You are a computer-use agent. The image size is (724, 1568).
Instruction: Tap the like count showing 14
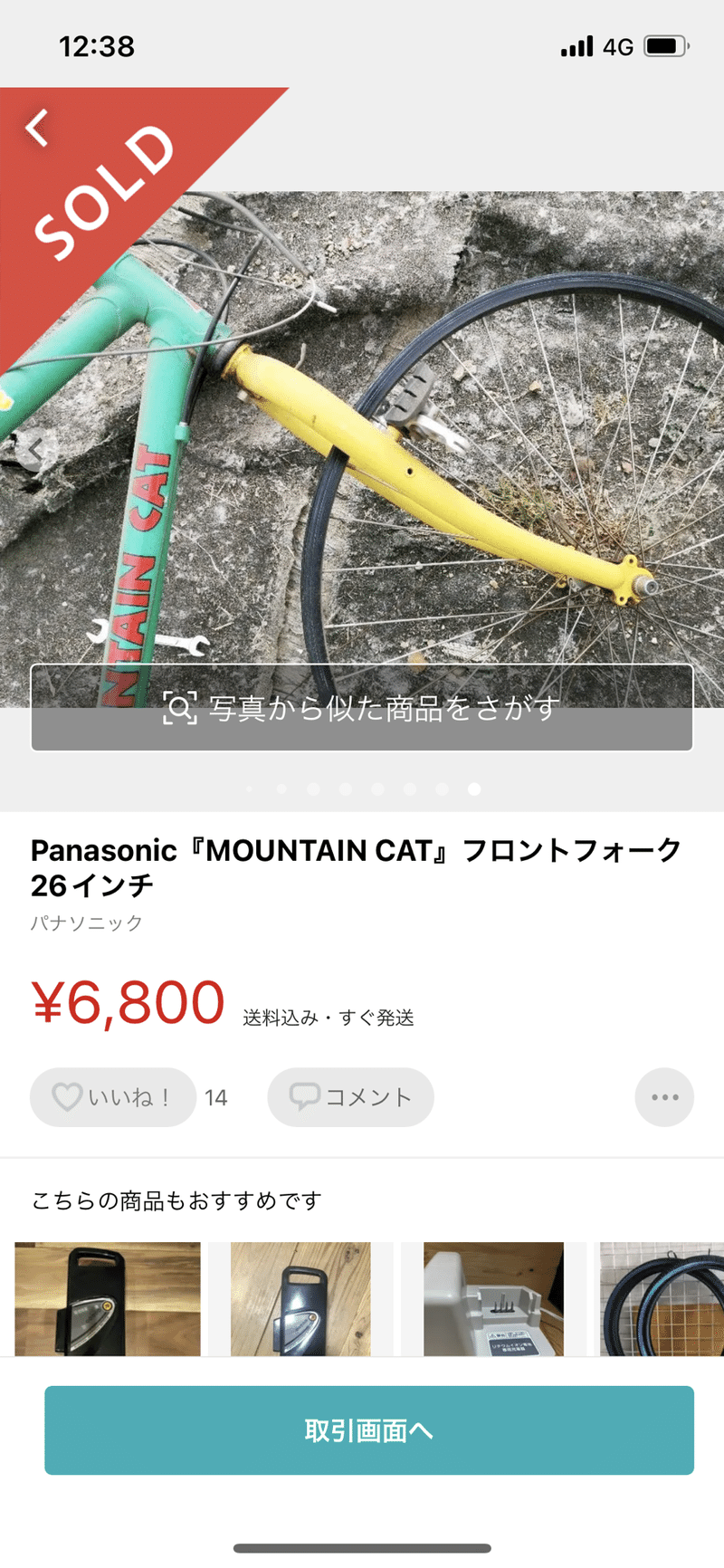(x=215, y=1096)
